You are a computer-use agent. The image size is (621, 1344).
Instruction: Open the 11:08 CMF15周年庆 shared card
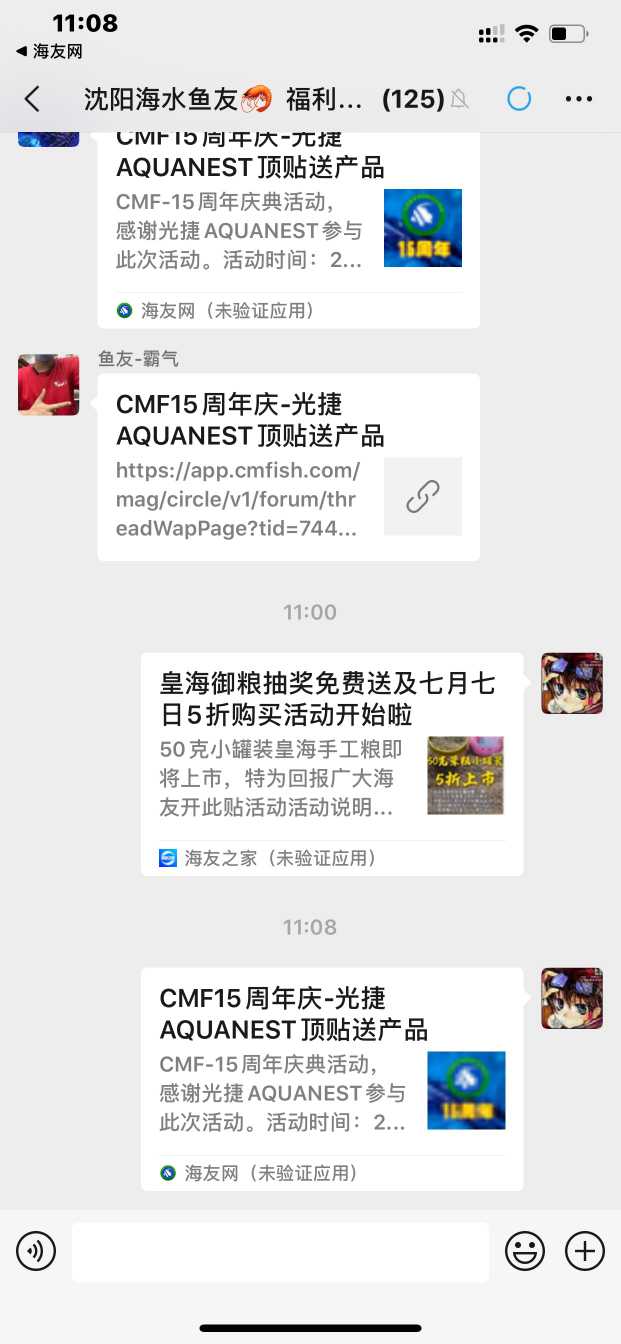(331, 1078)
